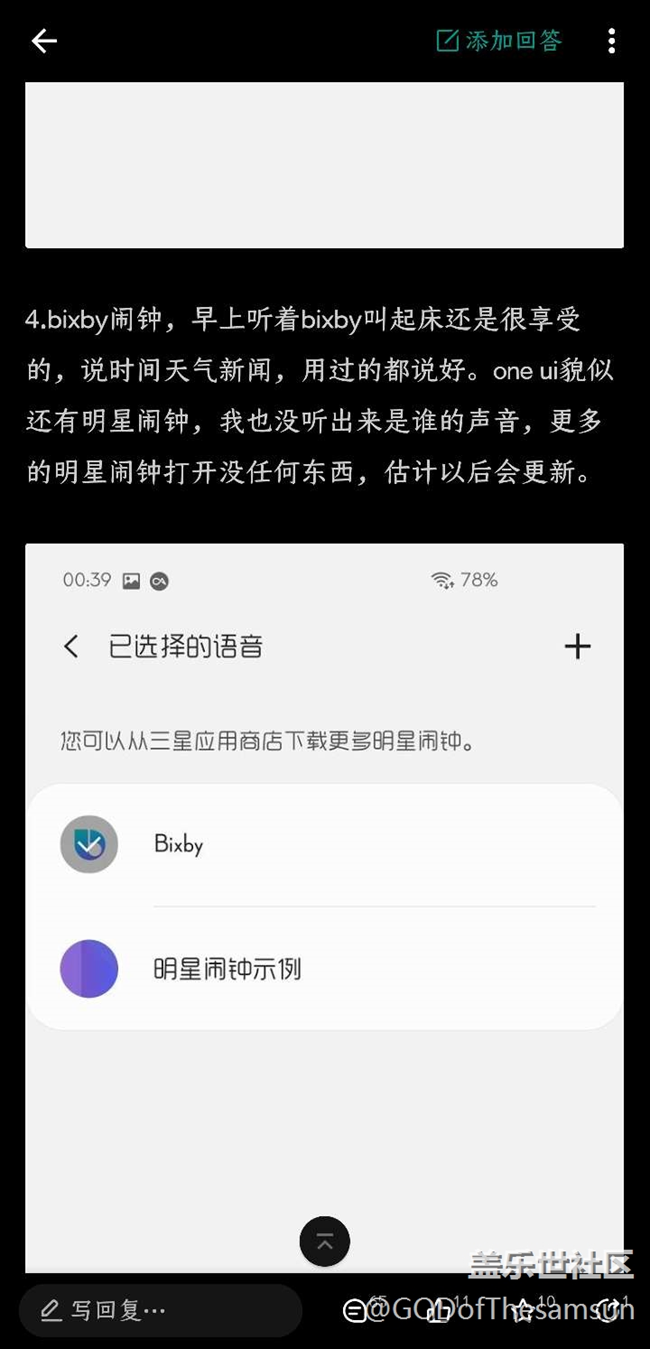Favorite the post with the star icon
The height and width of the screenshot is (1349, 650).
[522, 1311]
